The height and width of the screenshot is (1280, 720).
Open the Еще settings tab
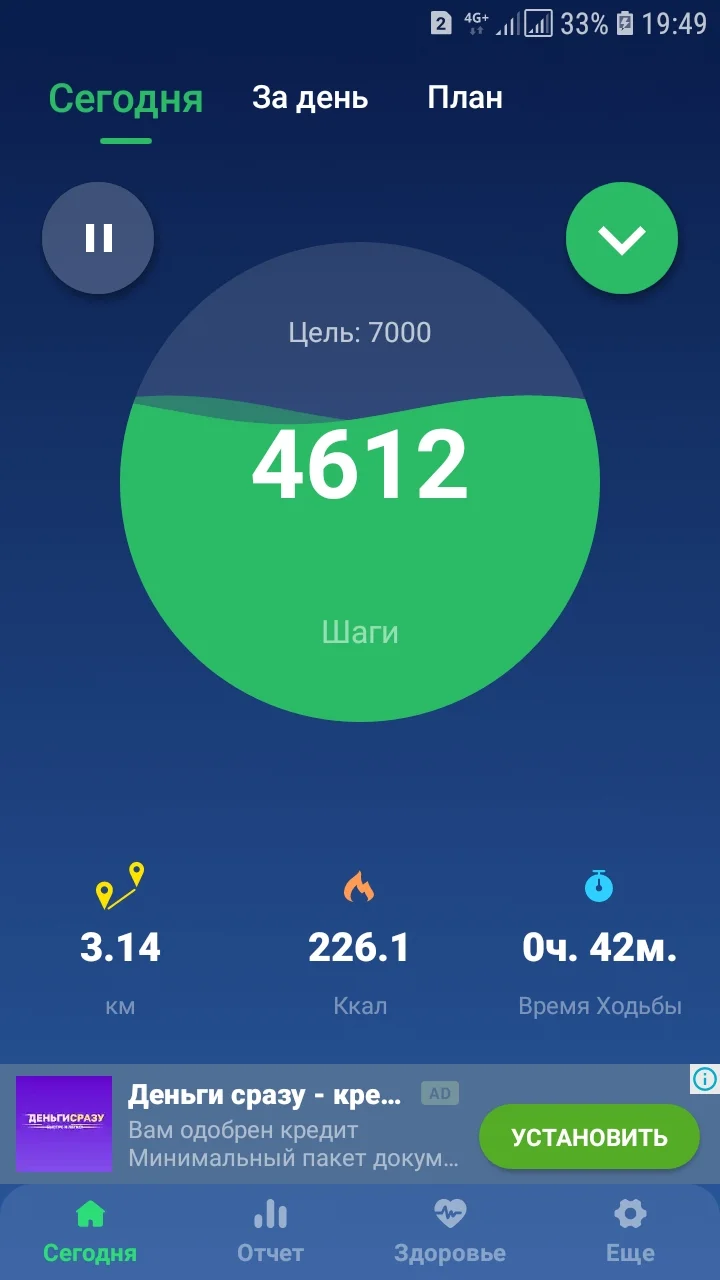[x=630, y=1232]
